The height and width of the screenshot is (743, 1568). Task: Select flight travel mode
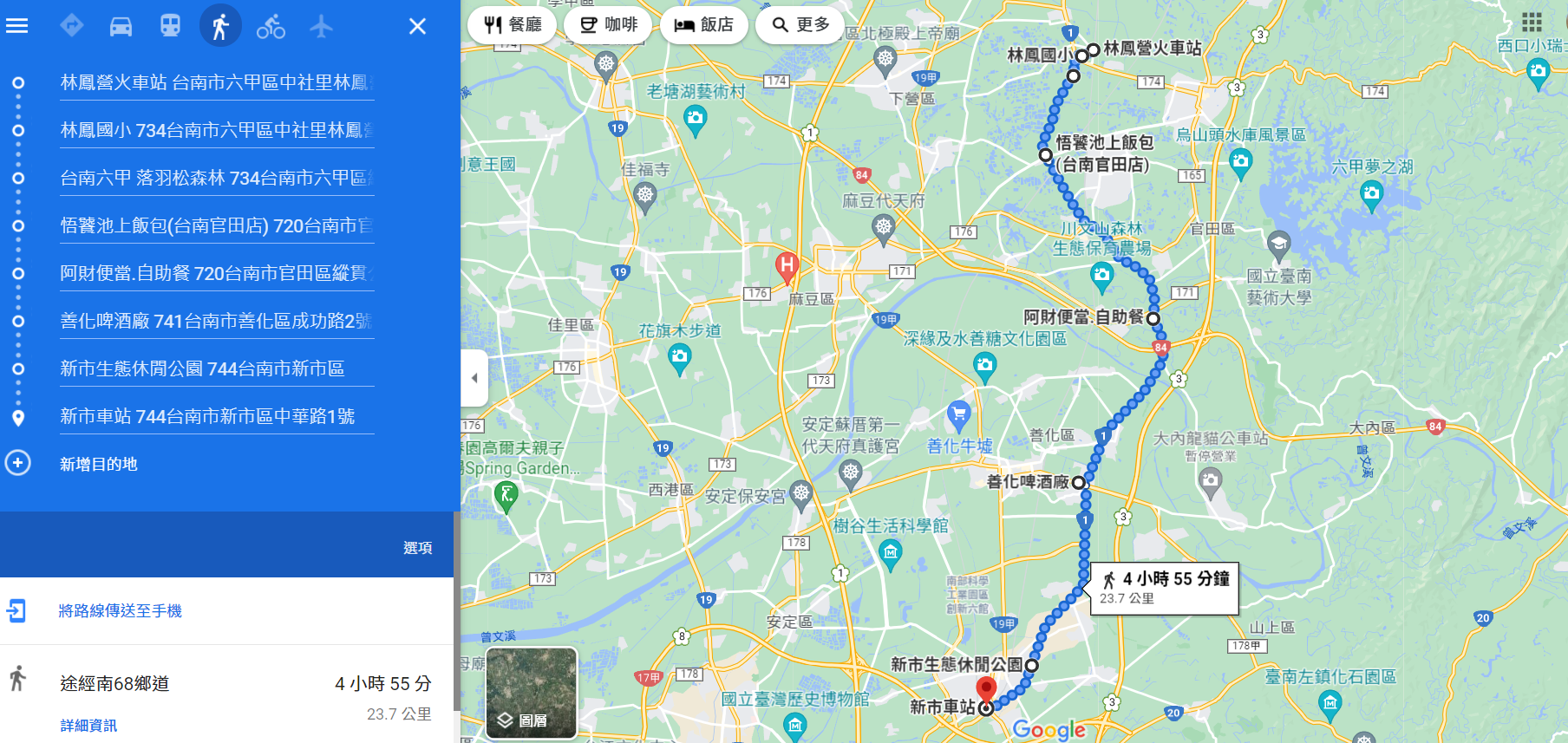(321, 26)
